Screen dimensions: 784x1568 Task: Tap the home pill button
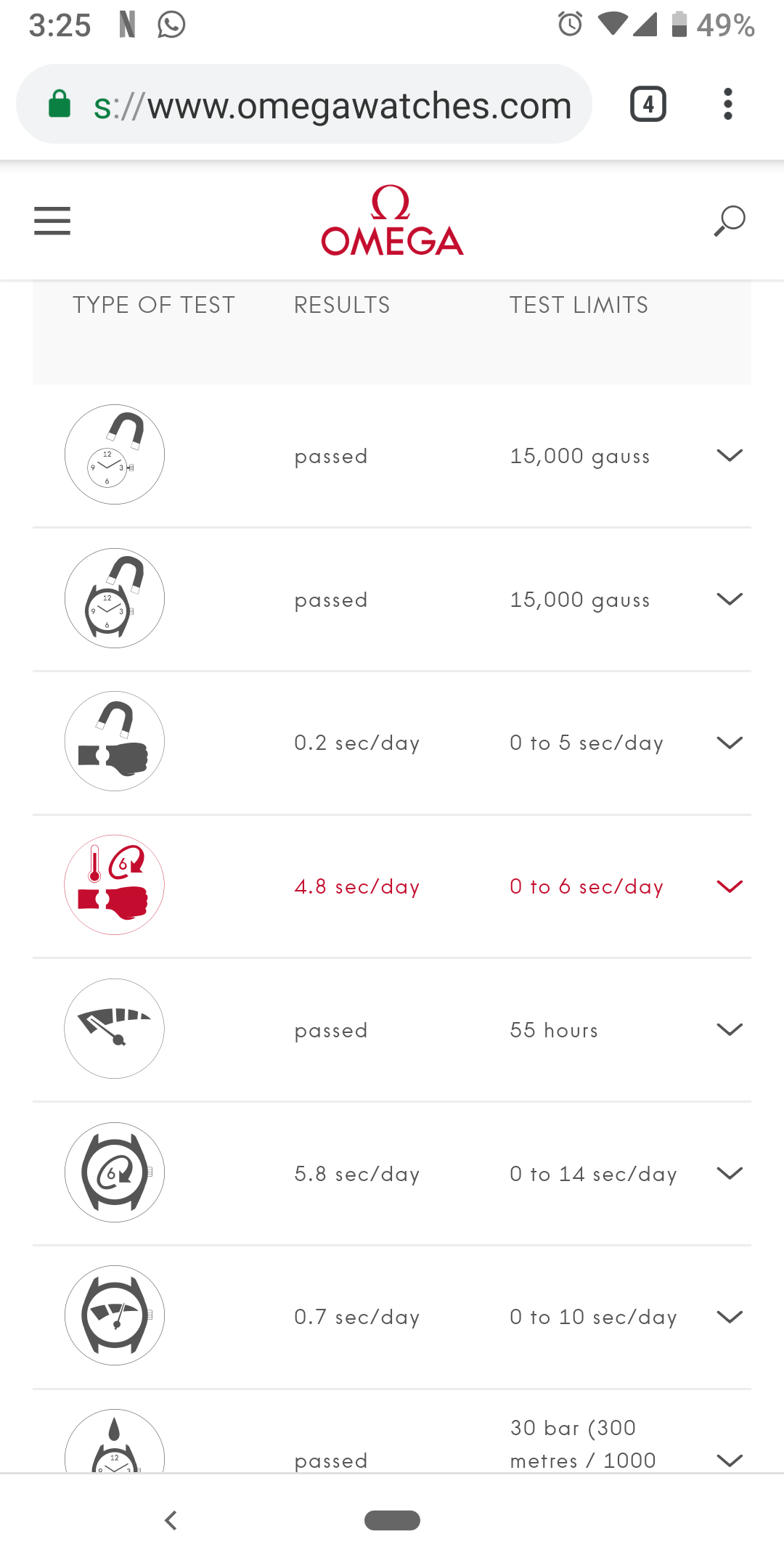(x=392, y=1520)
